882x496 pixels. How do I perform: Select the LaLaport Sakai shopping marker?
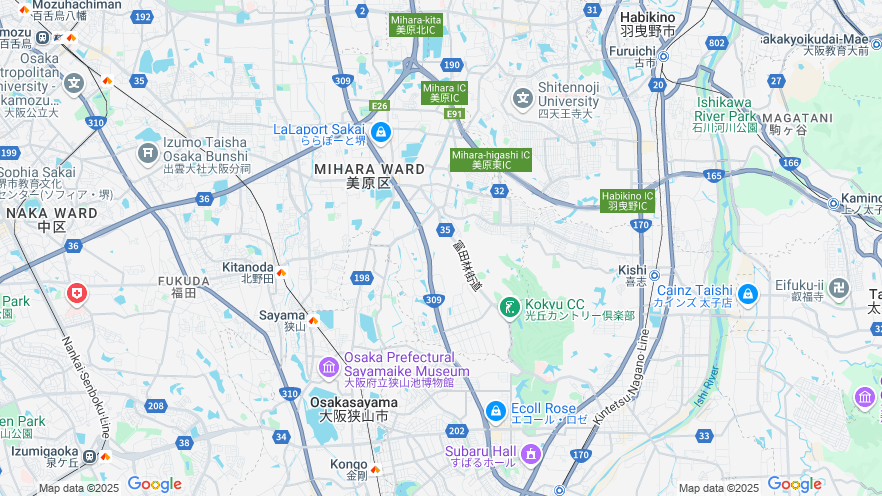click(x=380, y=132)
